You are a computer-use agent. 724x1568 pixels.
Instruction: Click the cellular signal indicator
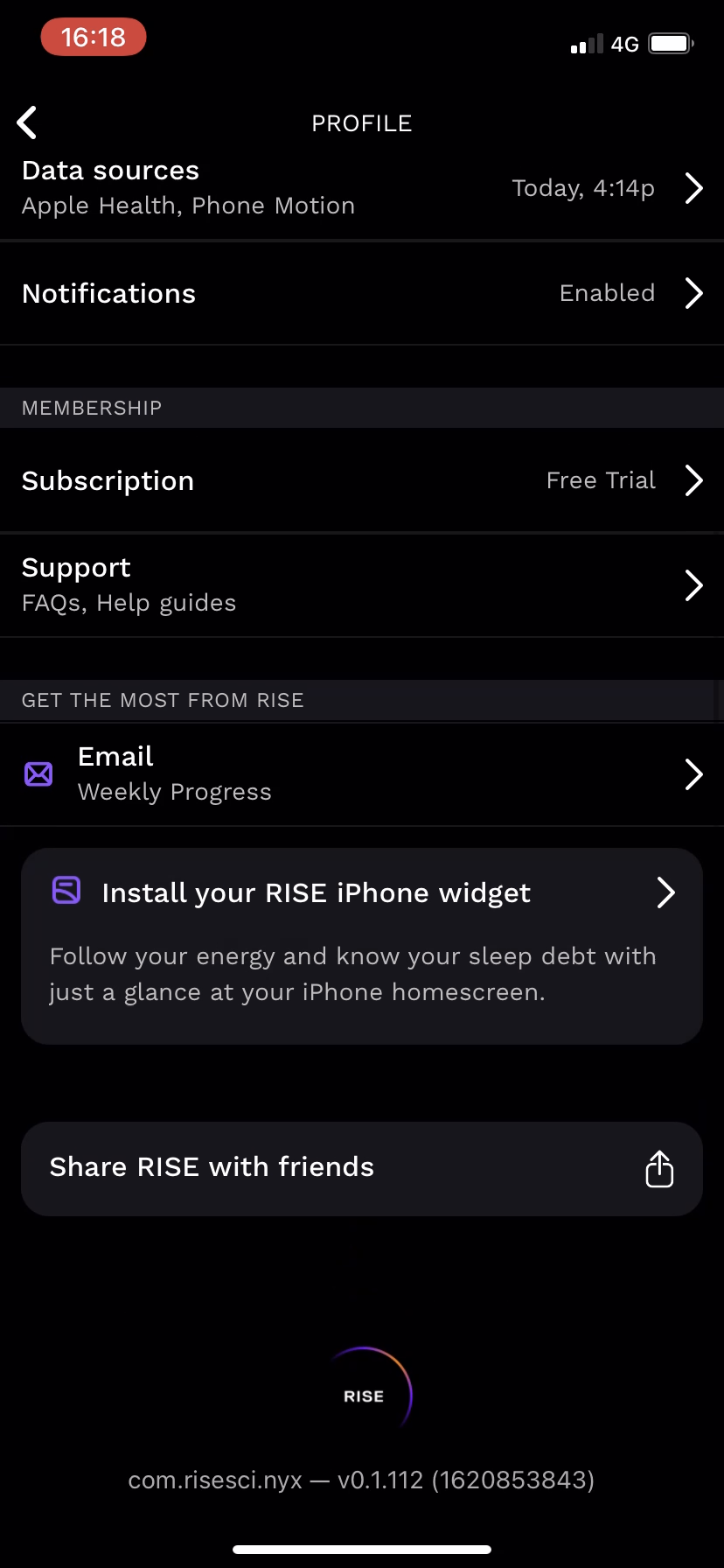tap(586, 43)
